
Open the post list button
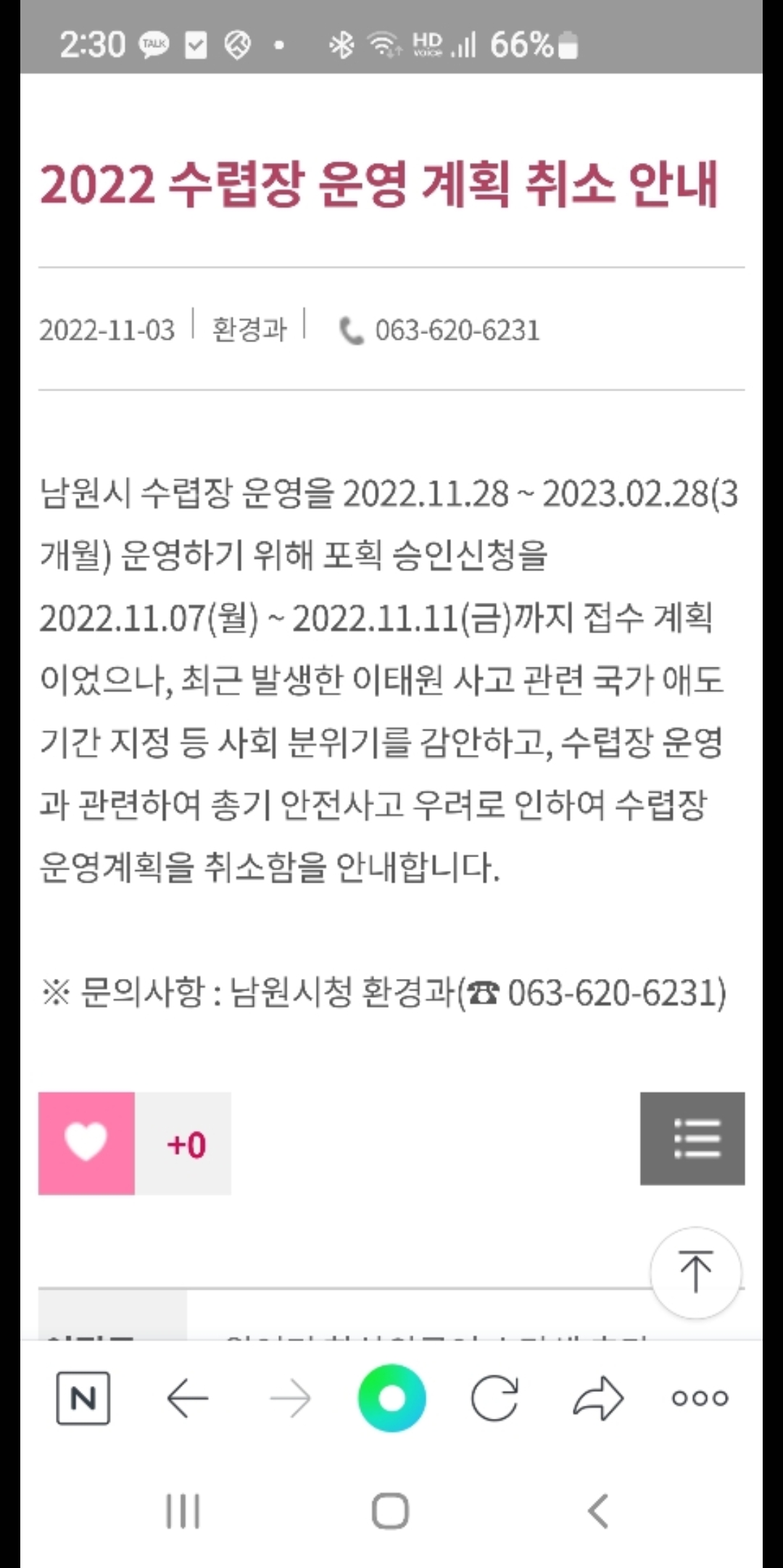coord(692,1138)
